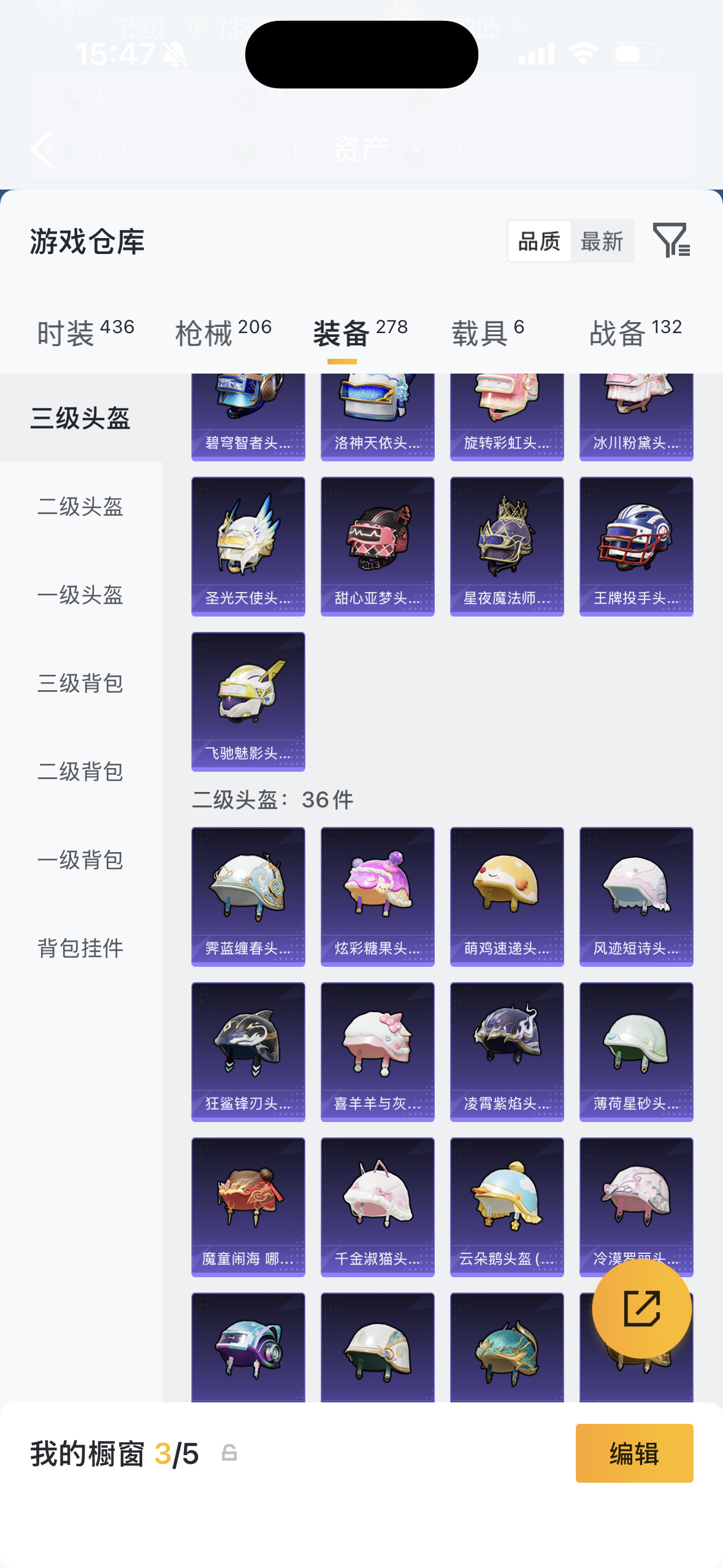Select 二级头盔 in the side menu
Screen dimensions: 723x1568
[x=80, y=507]
